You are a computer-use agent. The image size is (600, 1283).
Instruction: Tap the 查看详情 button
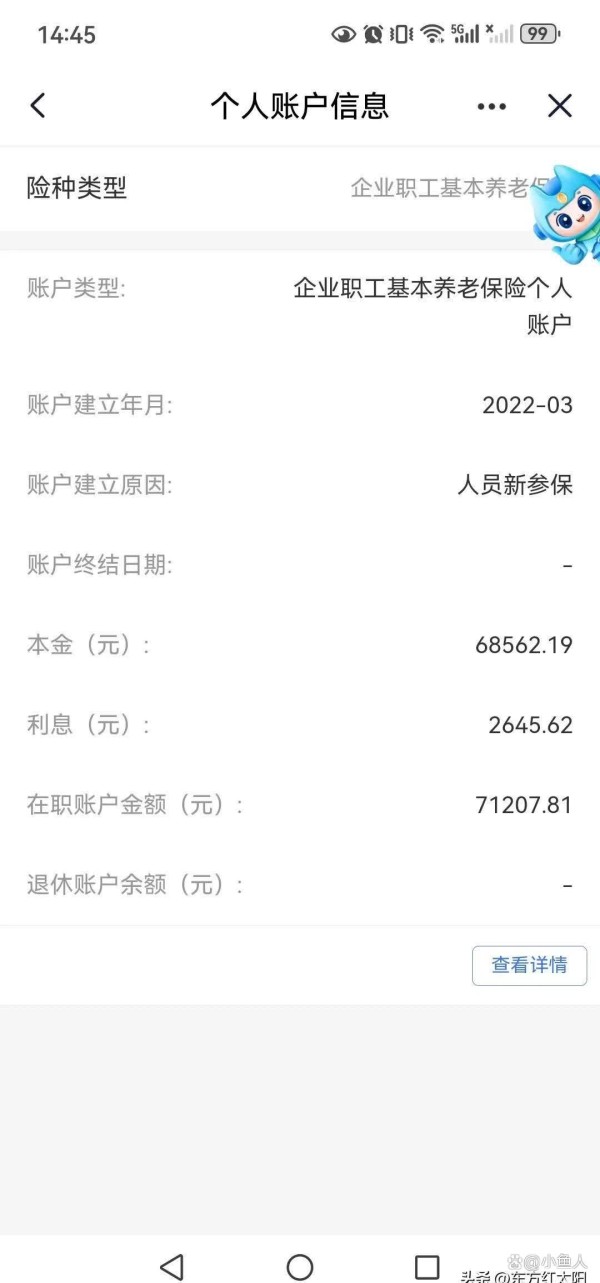pos(529,965)
